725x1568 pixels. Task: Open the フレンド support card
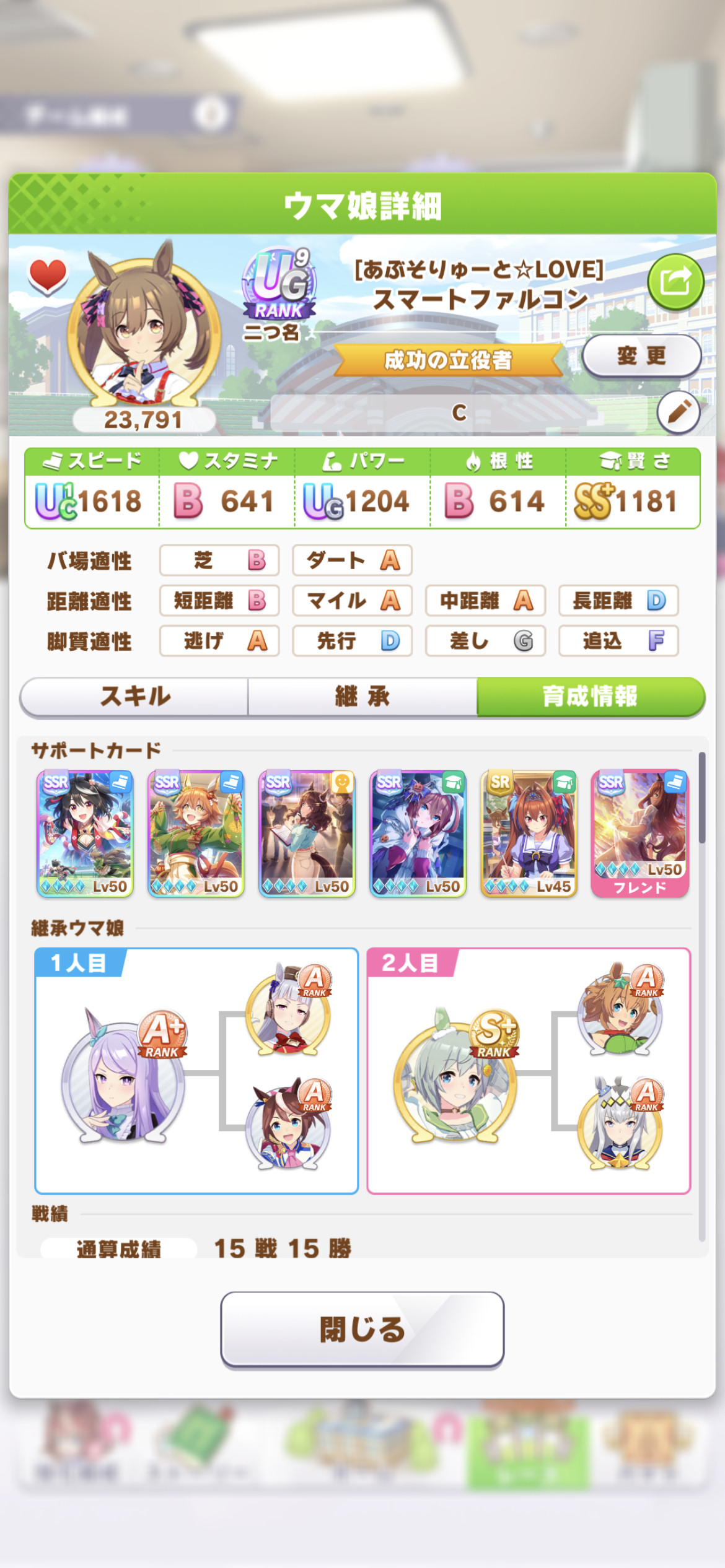(640, 834)
